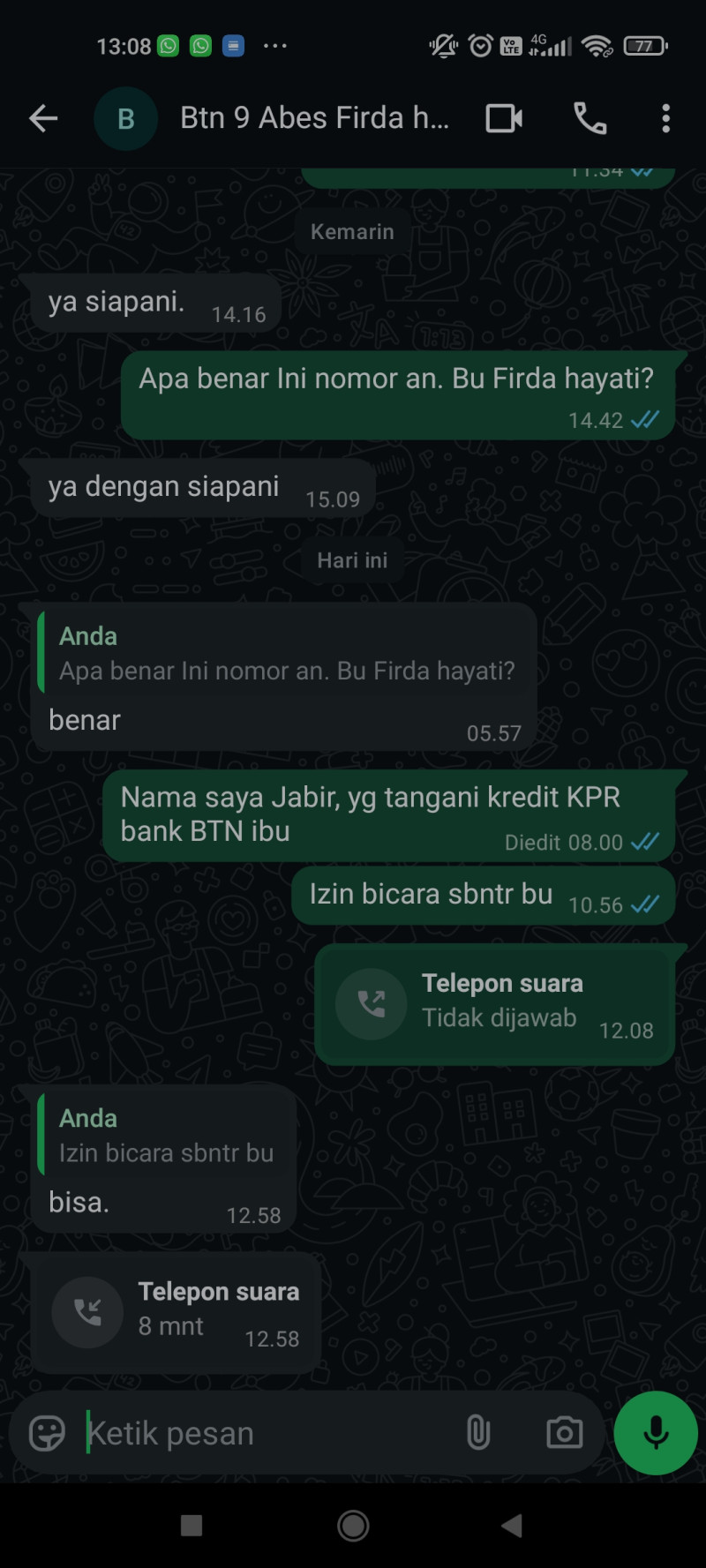Tap the voice call icon
Image resolution: width=706 pixels, height=1568 pixels.
point(590,117)
